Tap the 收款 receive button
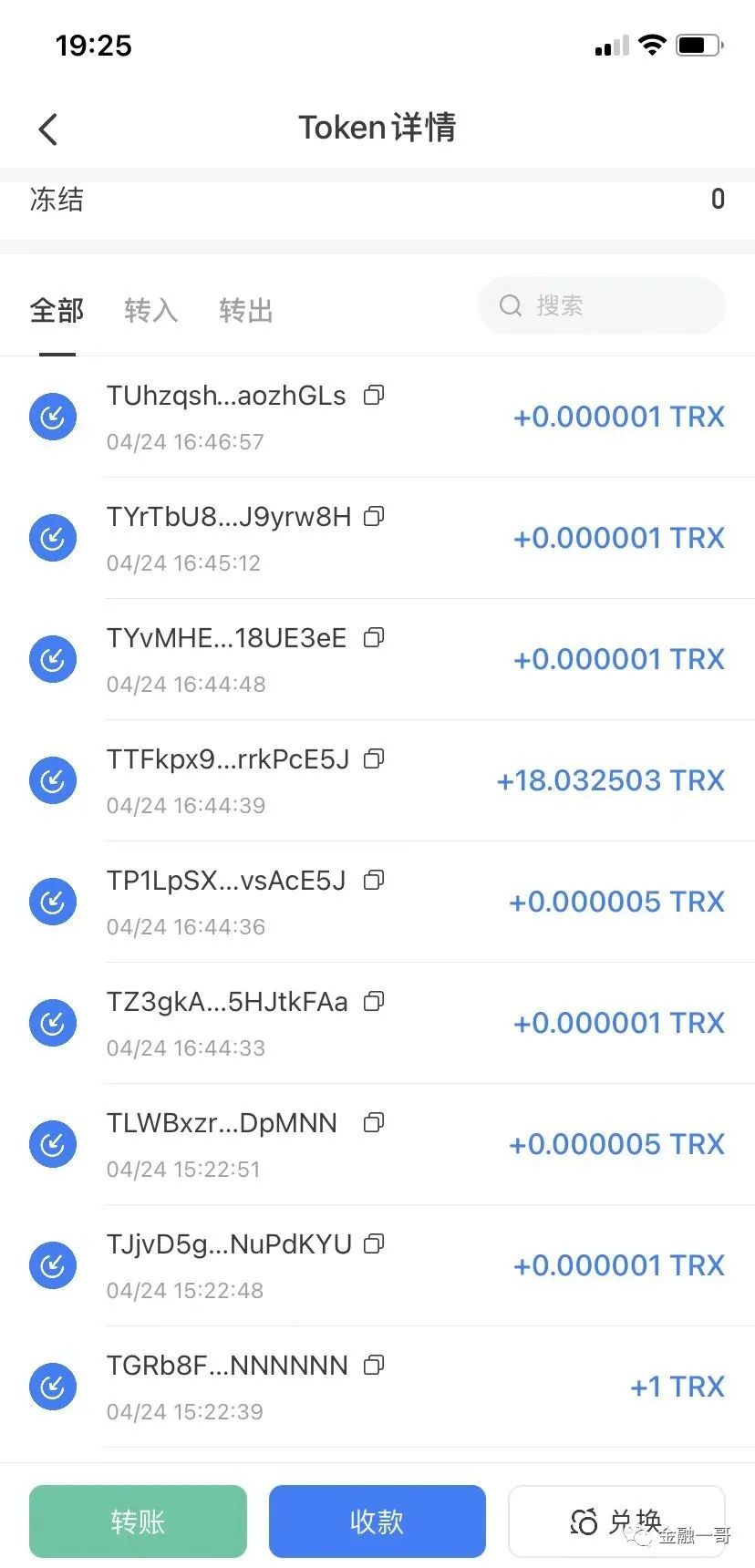 (x=377, y=1521)
